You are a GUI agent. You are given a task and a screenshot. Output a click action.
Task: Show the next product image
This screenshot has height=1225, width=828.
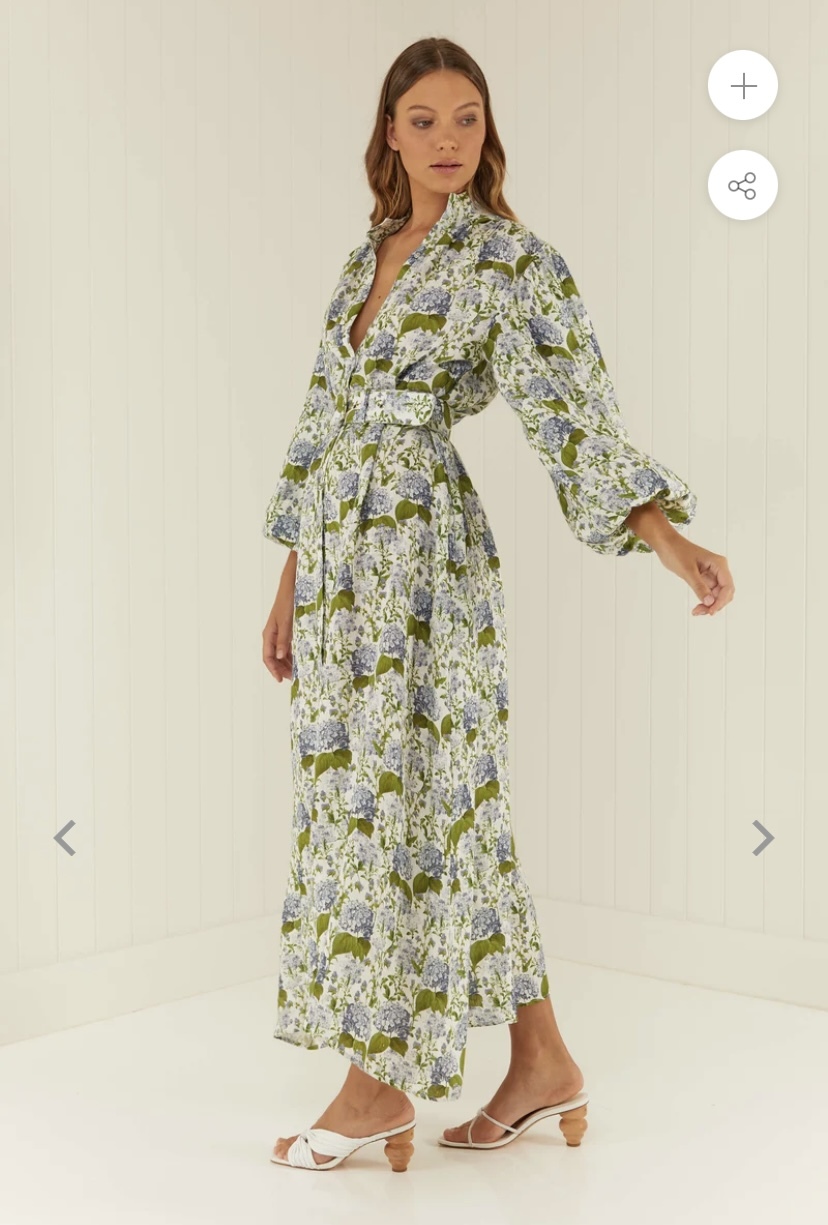tap(763, 838)
